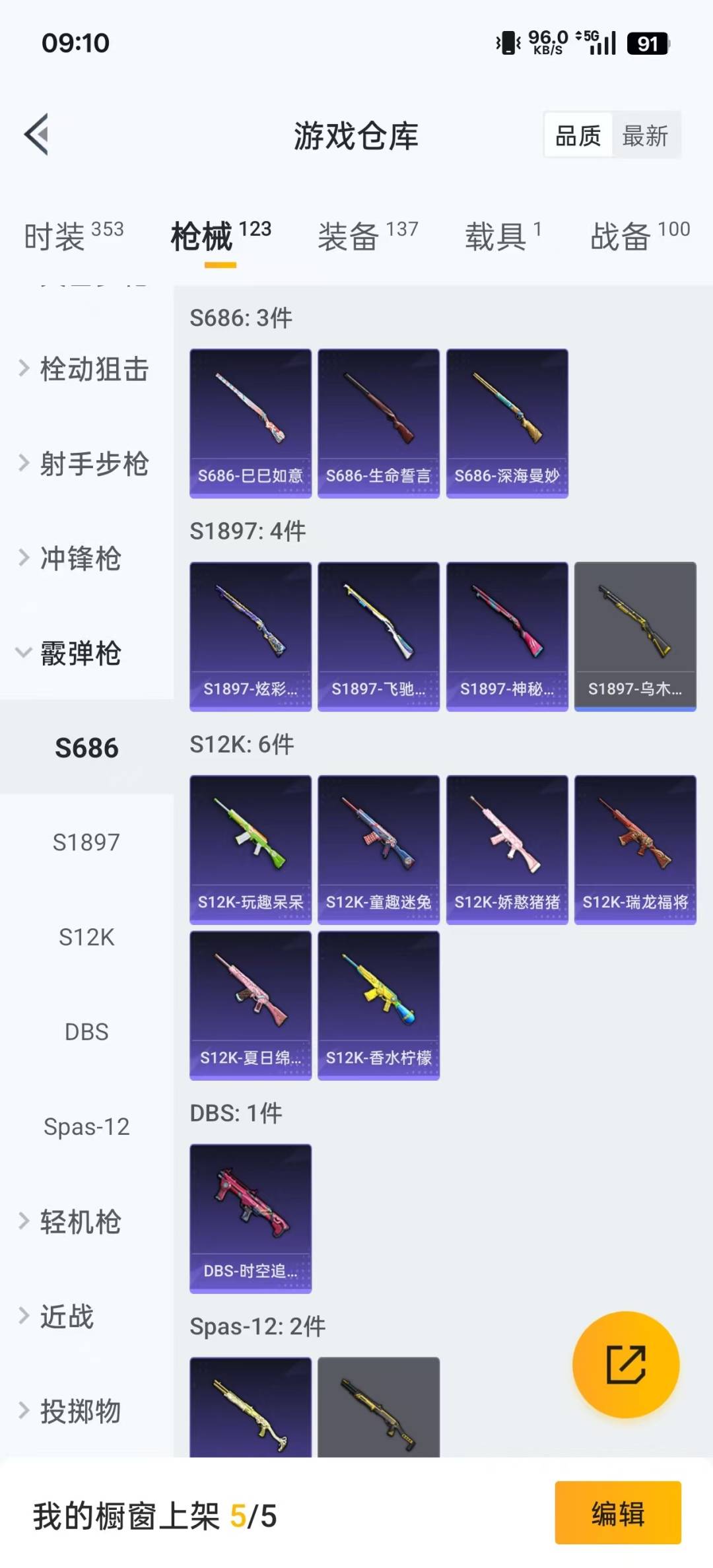The image size is (713, 1568).
Task: Select S1897 in the sidebar
Action: (86, 842)
